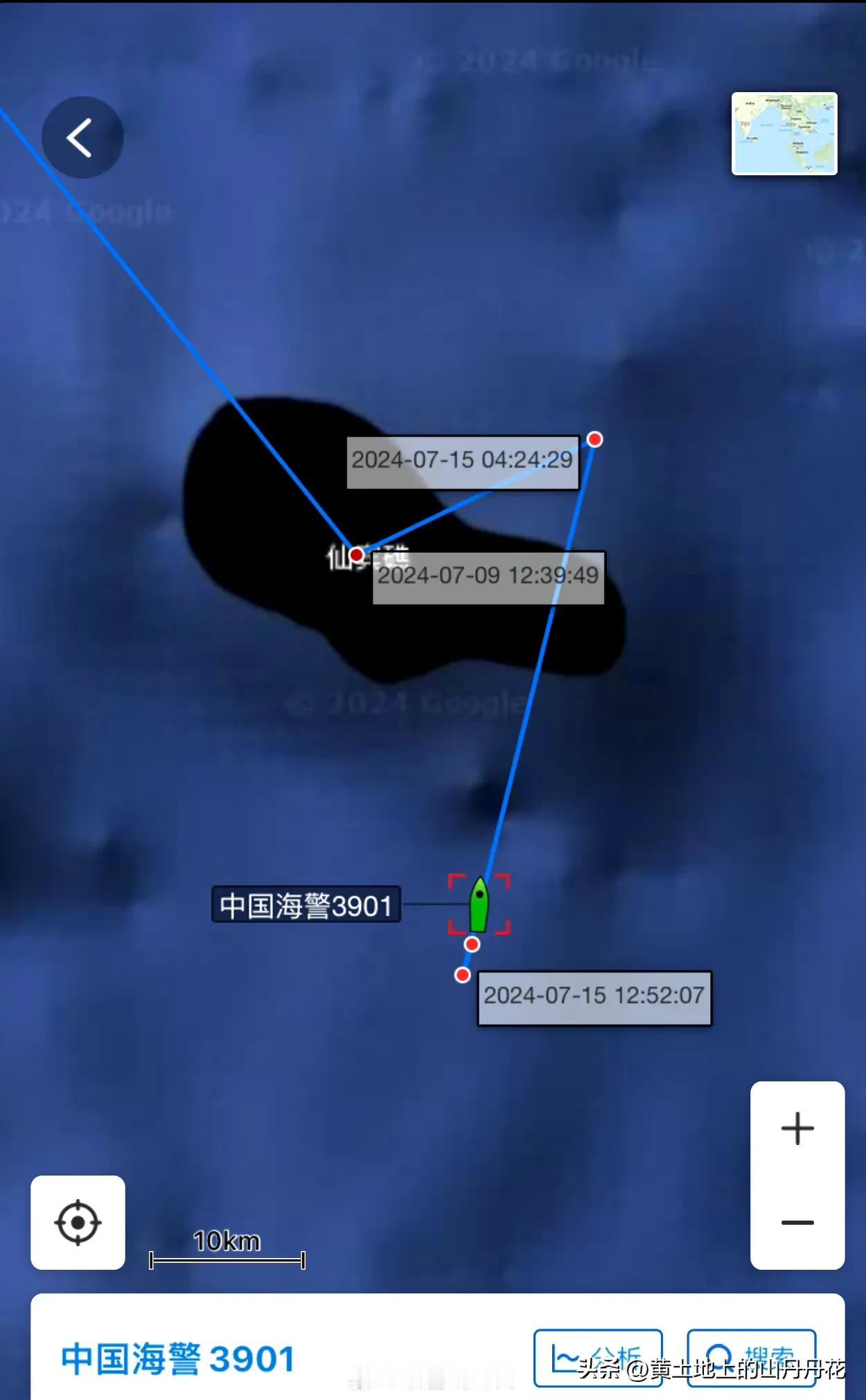Open the overview world map inset
The width and height of the screenshot is (866, 1400).
(x=784, y=134)
